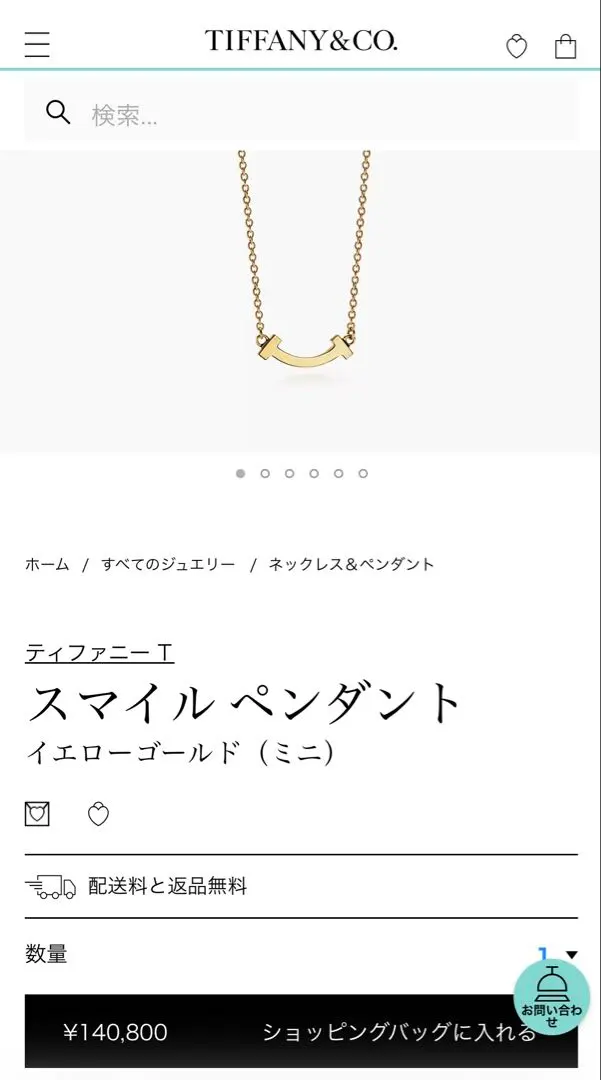The width and height of the screenshot is (601, 1080).
Task: Open すべてのジュエリー breadcrumb link
Action: pos(168,564)
